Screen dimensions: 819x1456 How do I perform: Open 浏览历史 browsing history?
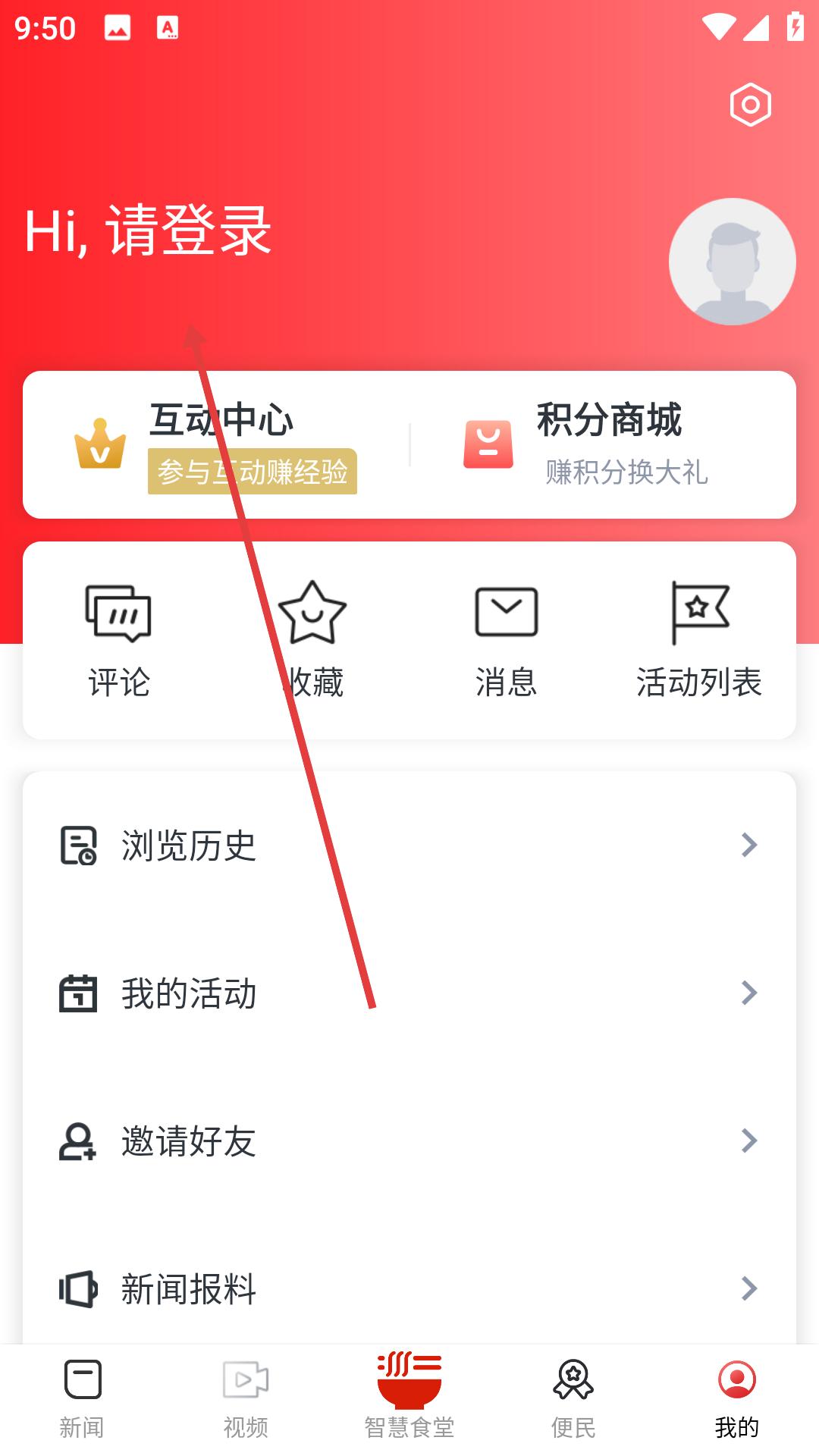pos(409,845)
